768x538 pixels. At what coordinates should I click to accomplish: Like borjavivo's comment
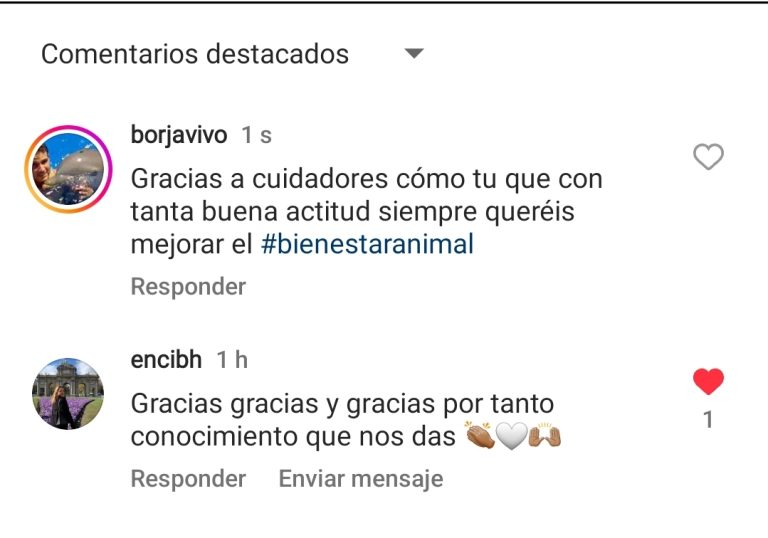coord(708,157)
